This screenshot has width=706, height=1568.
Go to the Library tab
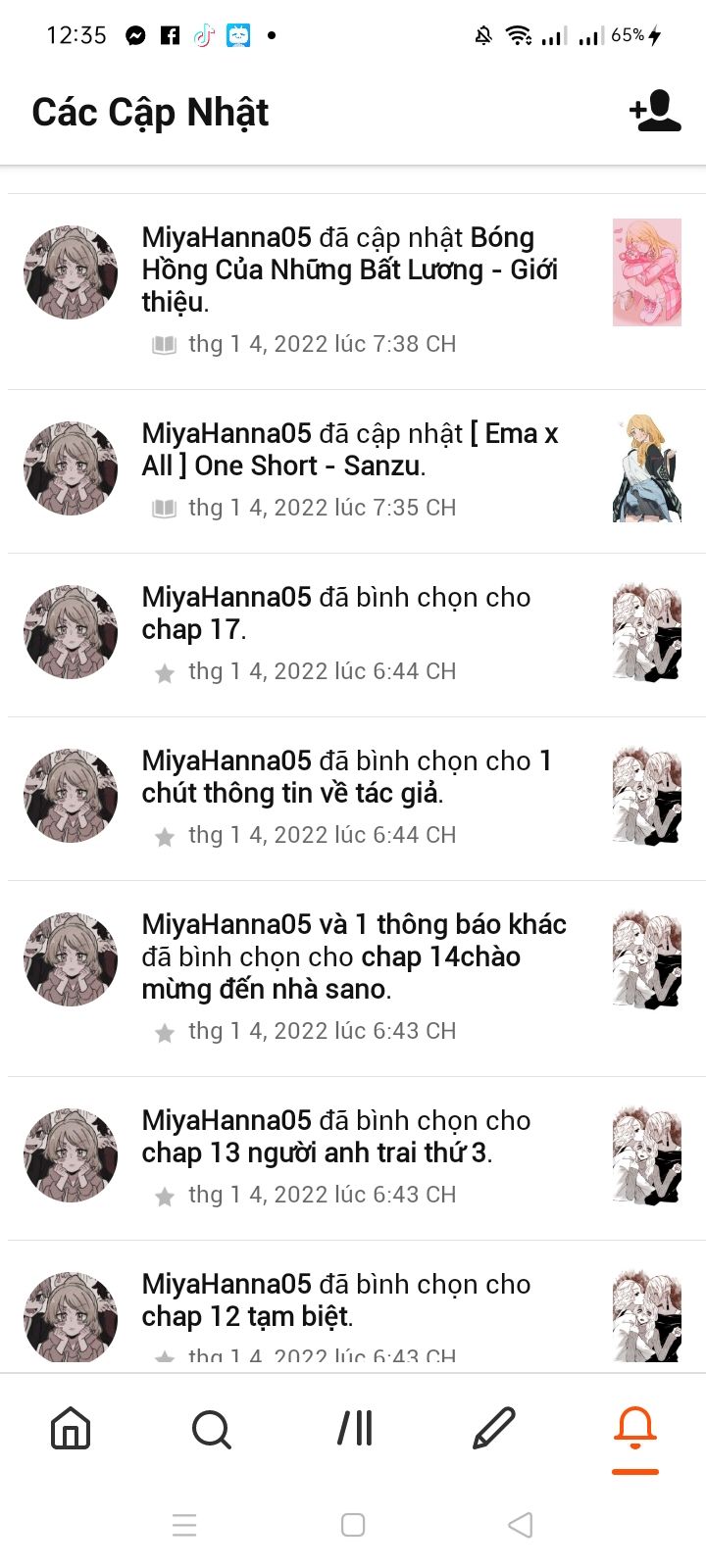coord(354,1428)
